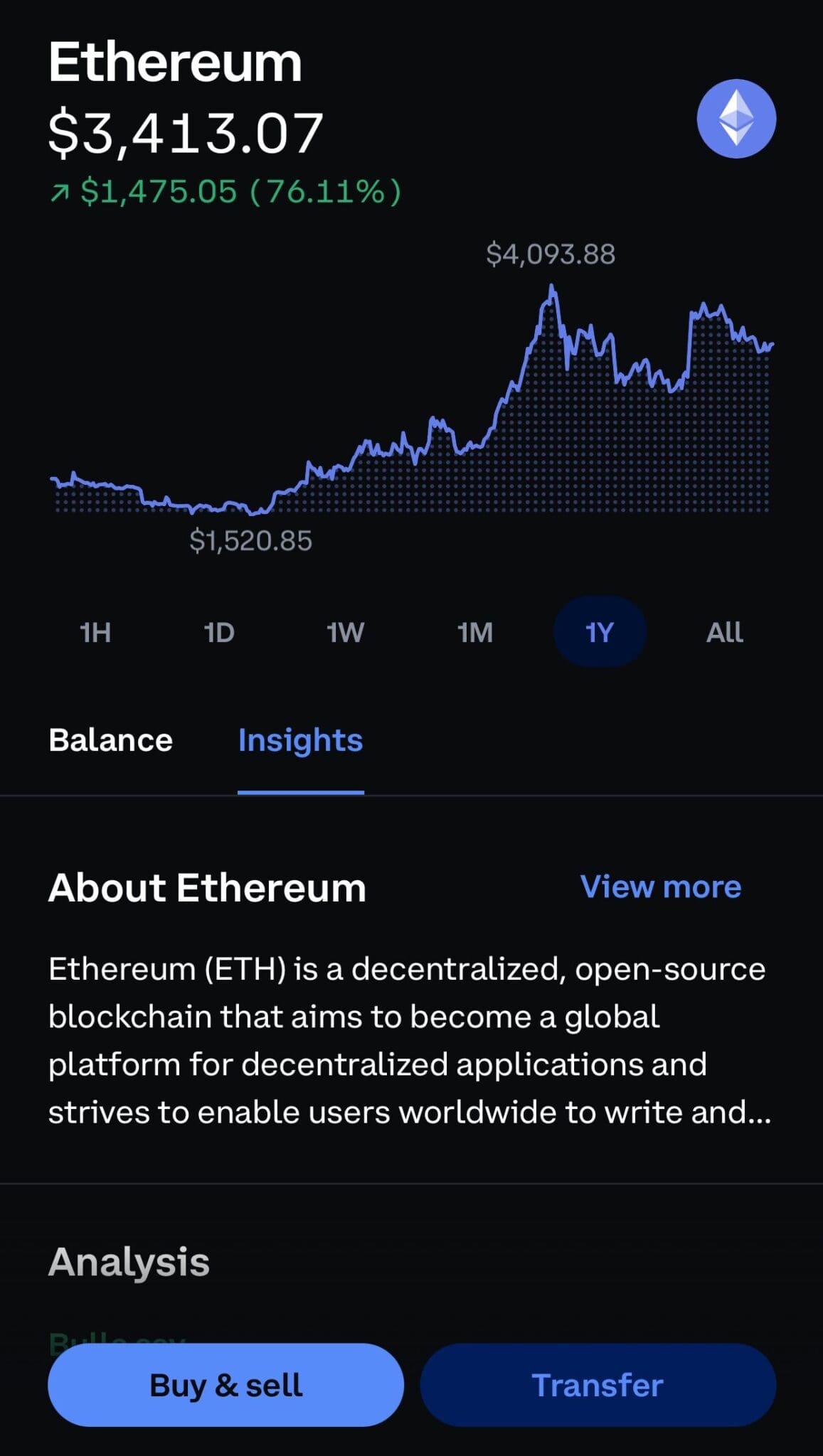Select the All time range

(725, 631)
